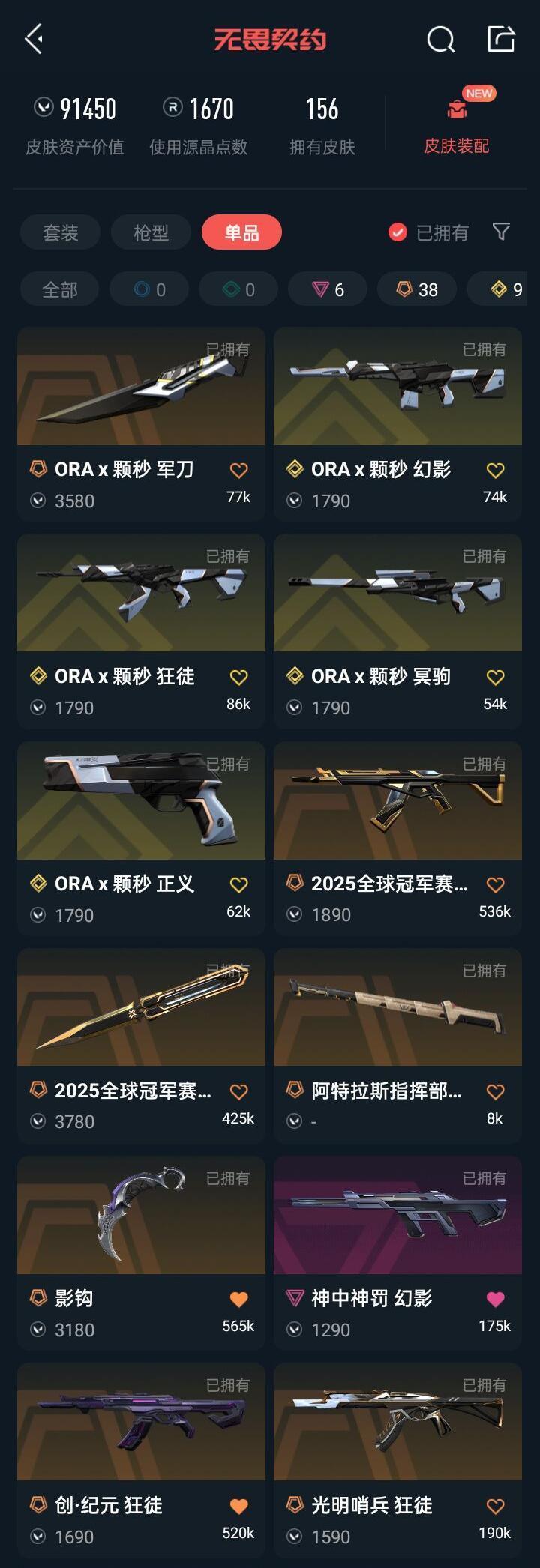Tap the blue rarity filter showing 0
540x1568 pixels.
pos(148,289)
